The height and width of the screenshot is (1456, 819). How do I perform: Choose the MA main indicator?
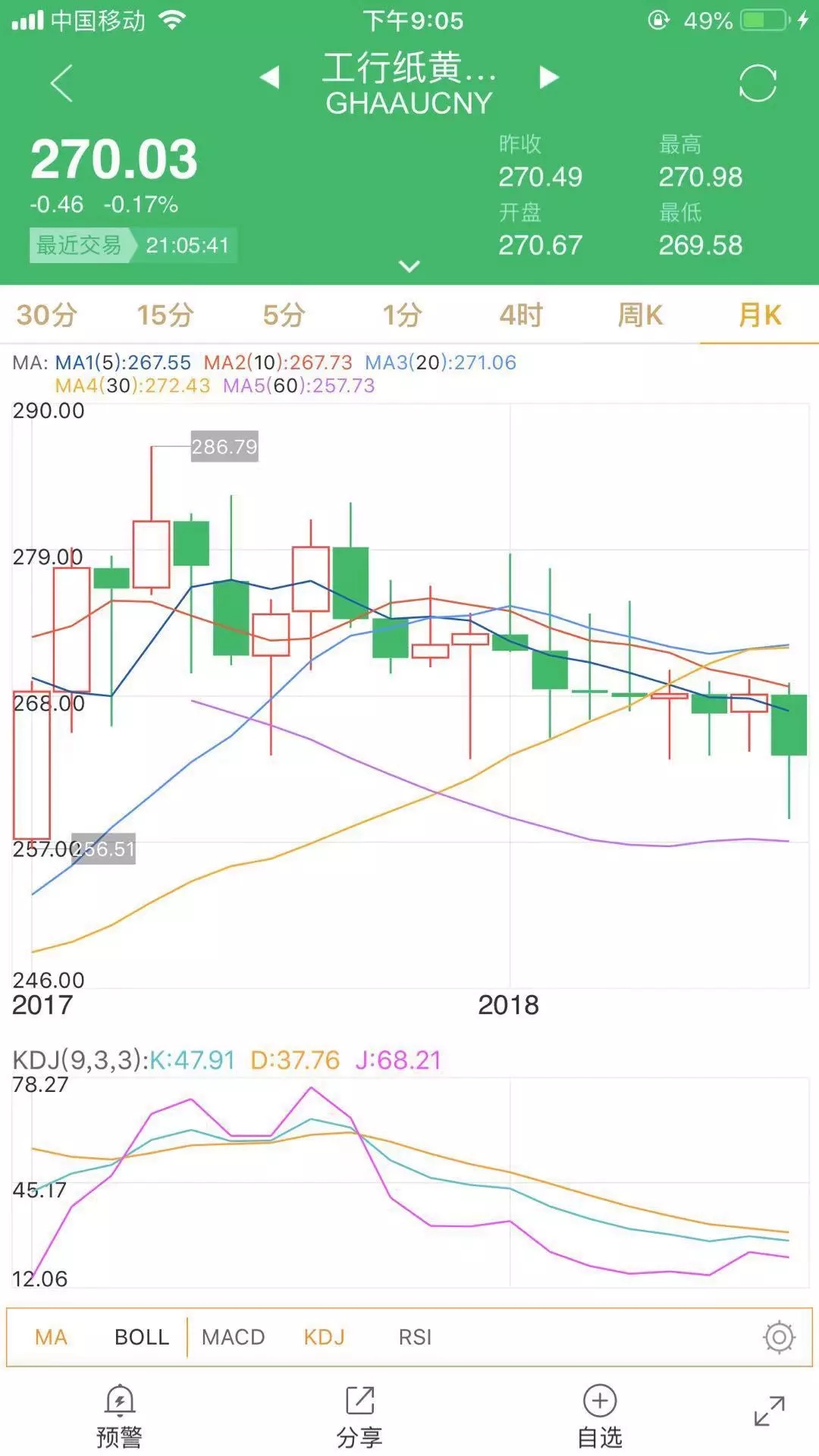[x=52, y=1337]
